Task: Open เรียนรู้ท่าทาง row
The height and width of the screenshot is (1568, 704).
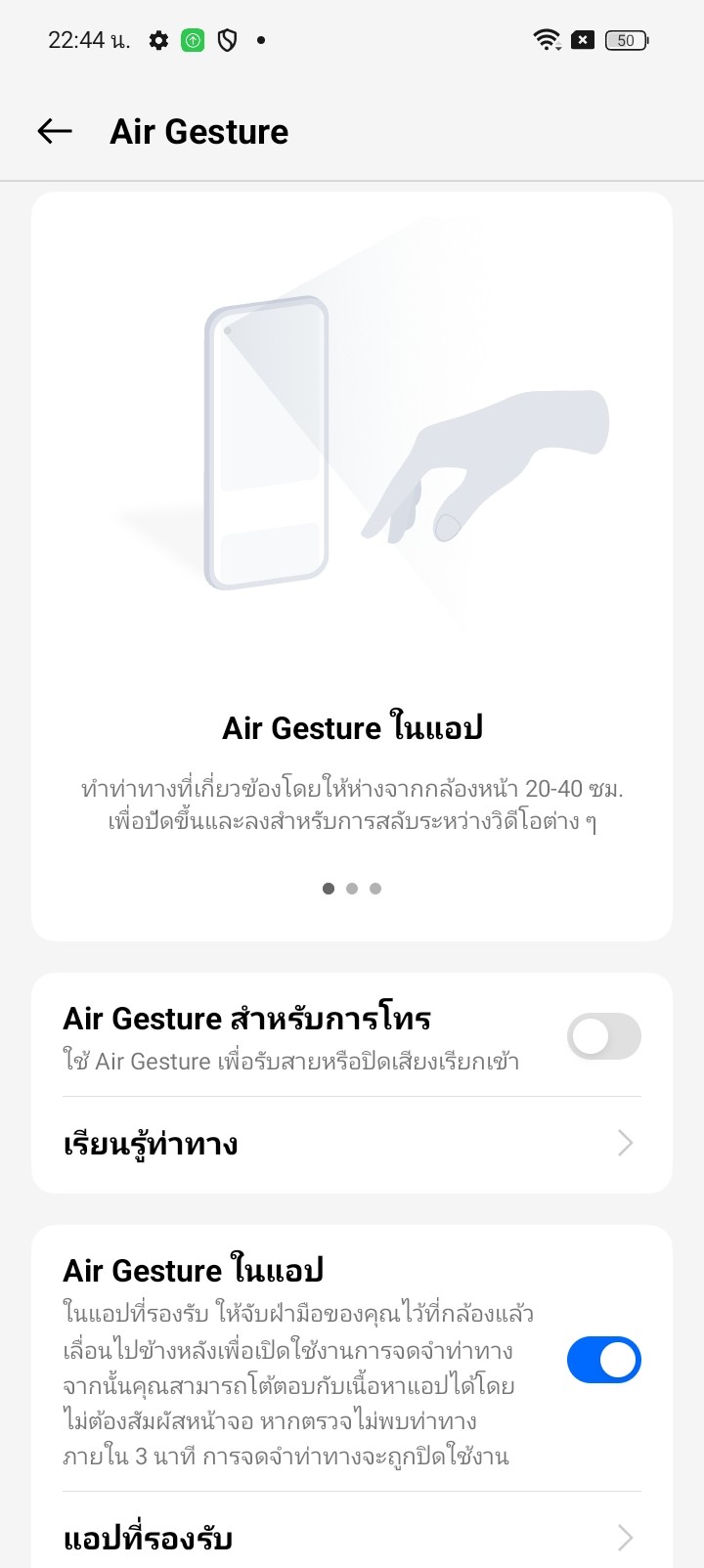Action: pos(352,1144)
